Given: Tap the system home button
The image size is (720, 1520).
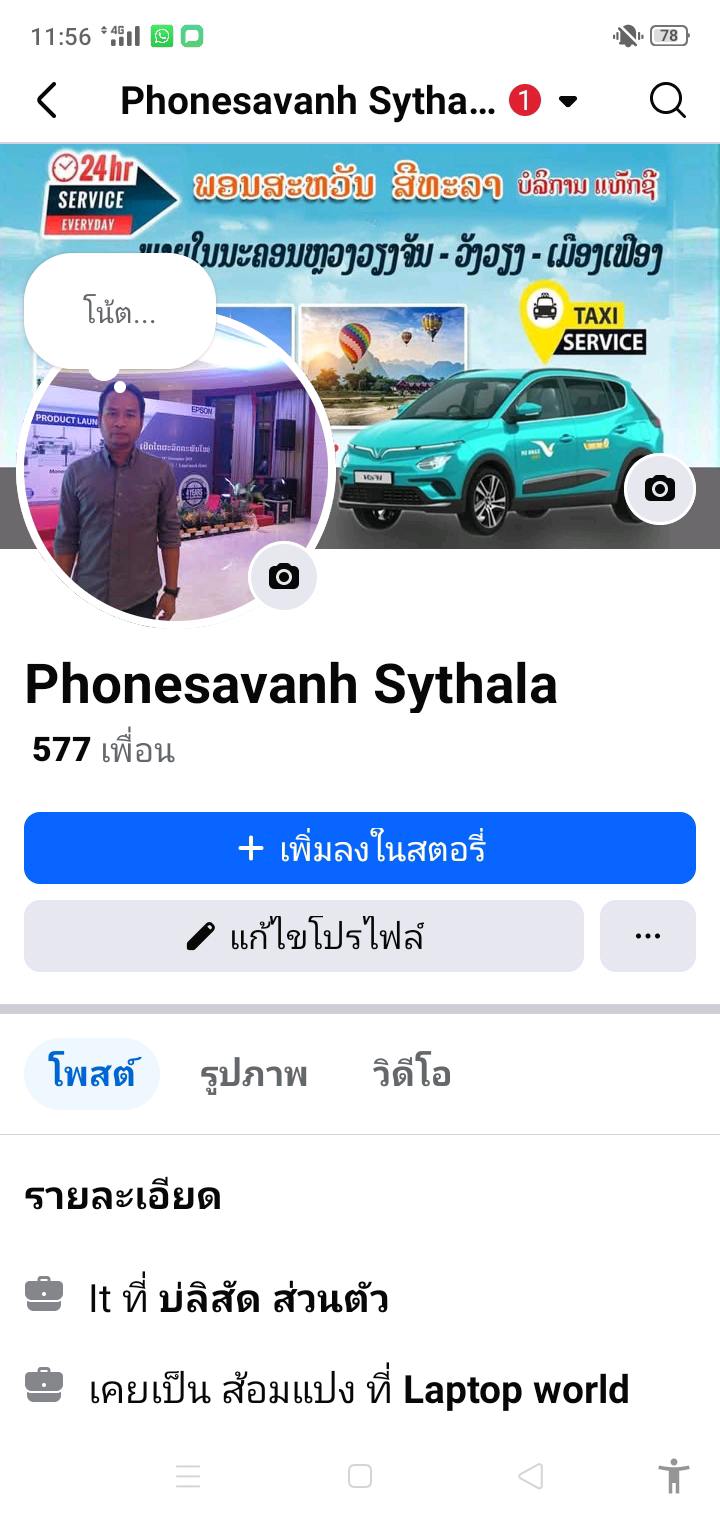Looking at the screenshot, I should (360, 1476).
